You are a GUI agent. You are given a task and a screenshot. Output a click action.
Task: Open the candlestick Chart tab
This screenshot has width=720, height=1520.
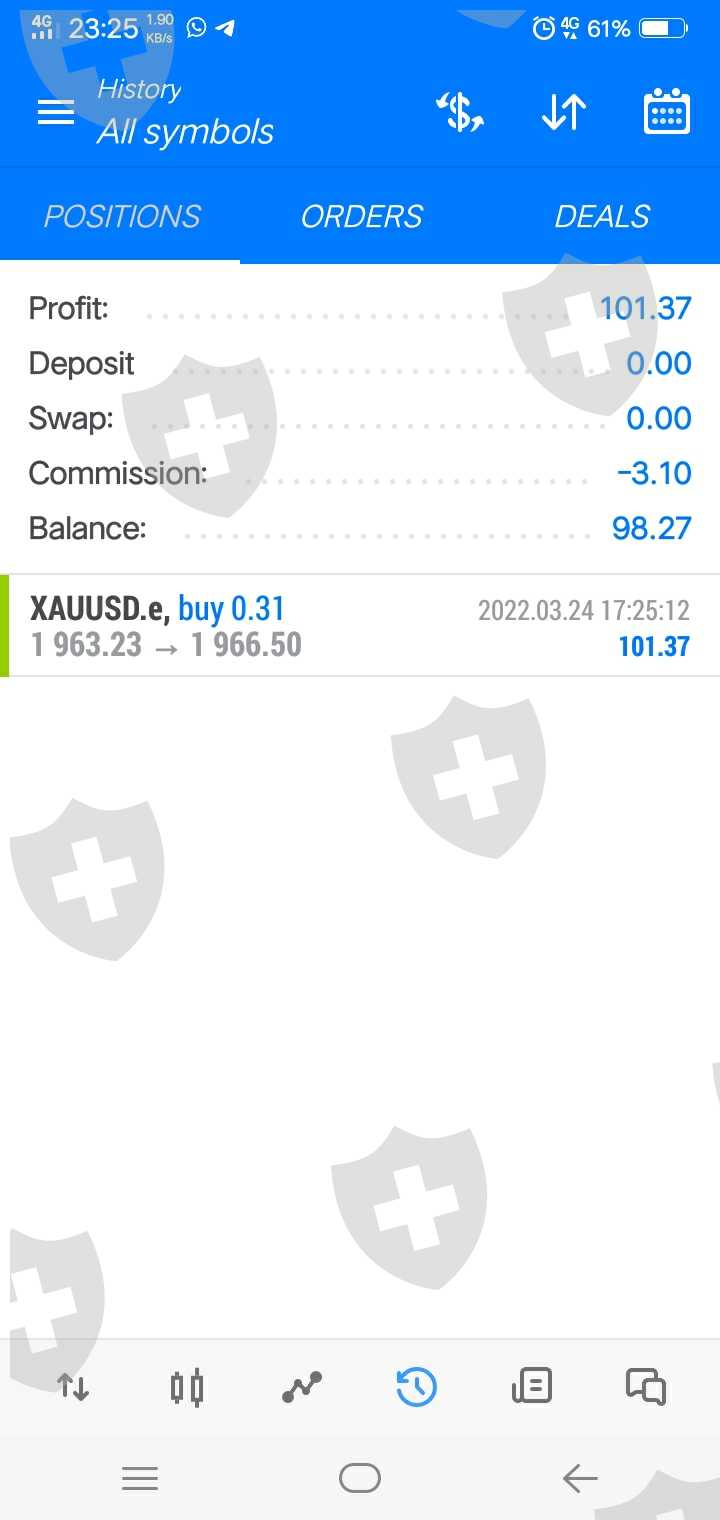[x=187, y=1387]
